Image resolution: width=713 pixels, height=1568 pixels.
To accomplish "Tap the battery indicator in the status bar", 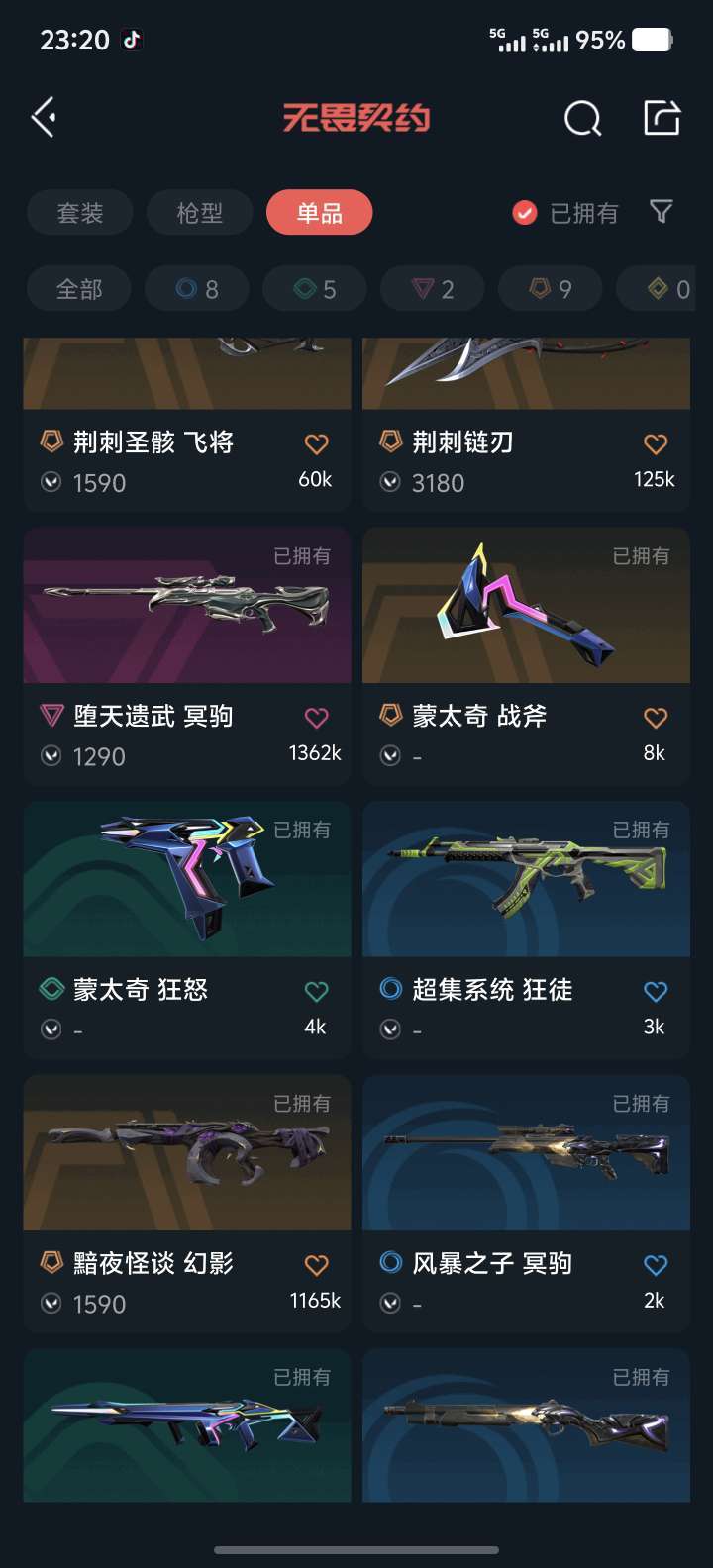I will coord(653,40).
